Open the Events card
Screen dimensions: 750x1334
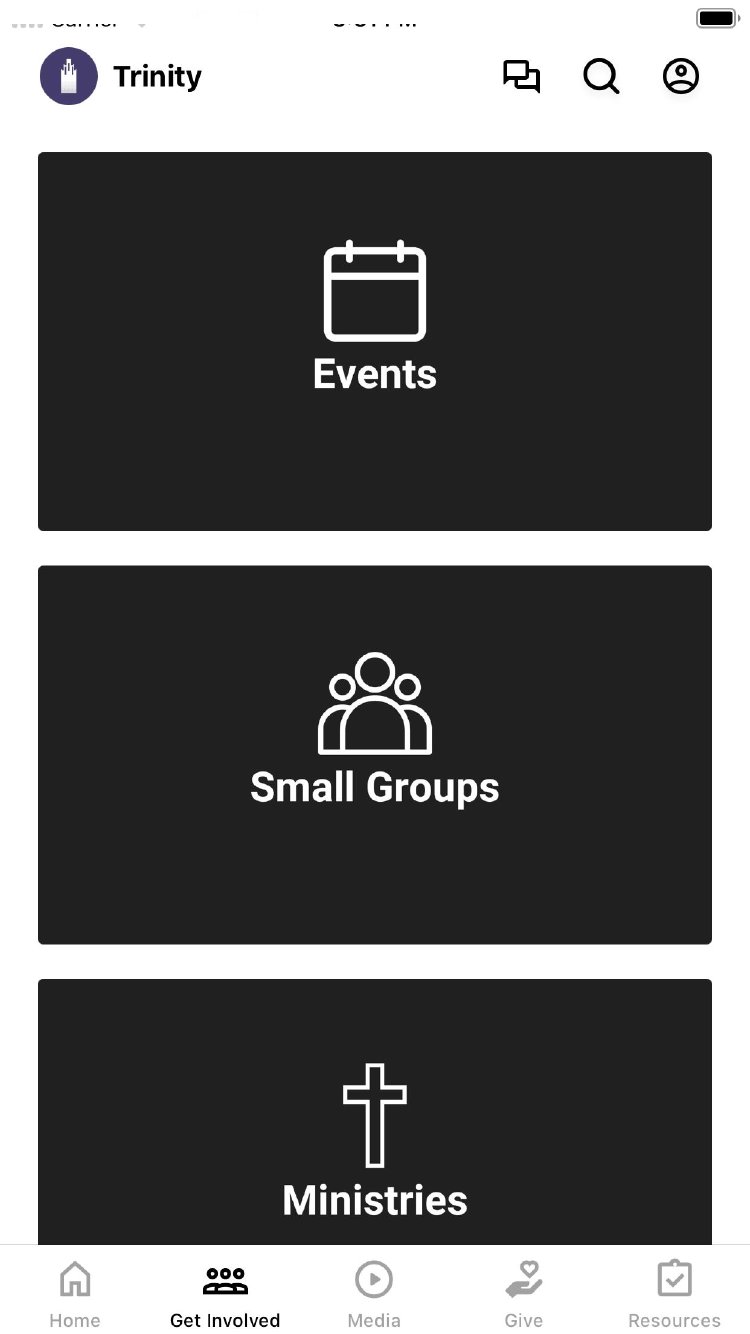pos(375,341)
